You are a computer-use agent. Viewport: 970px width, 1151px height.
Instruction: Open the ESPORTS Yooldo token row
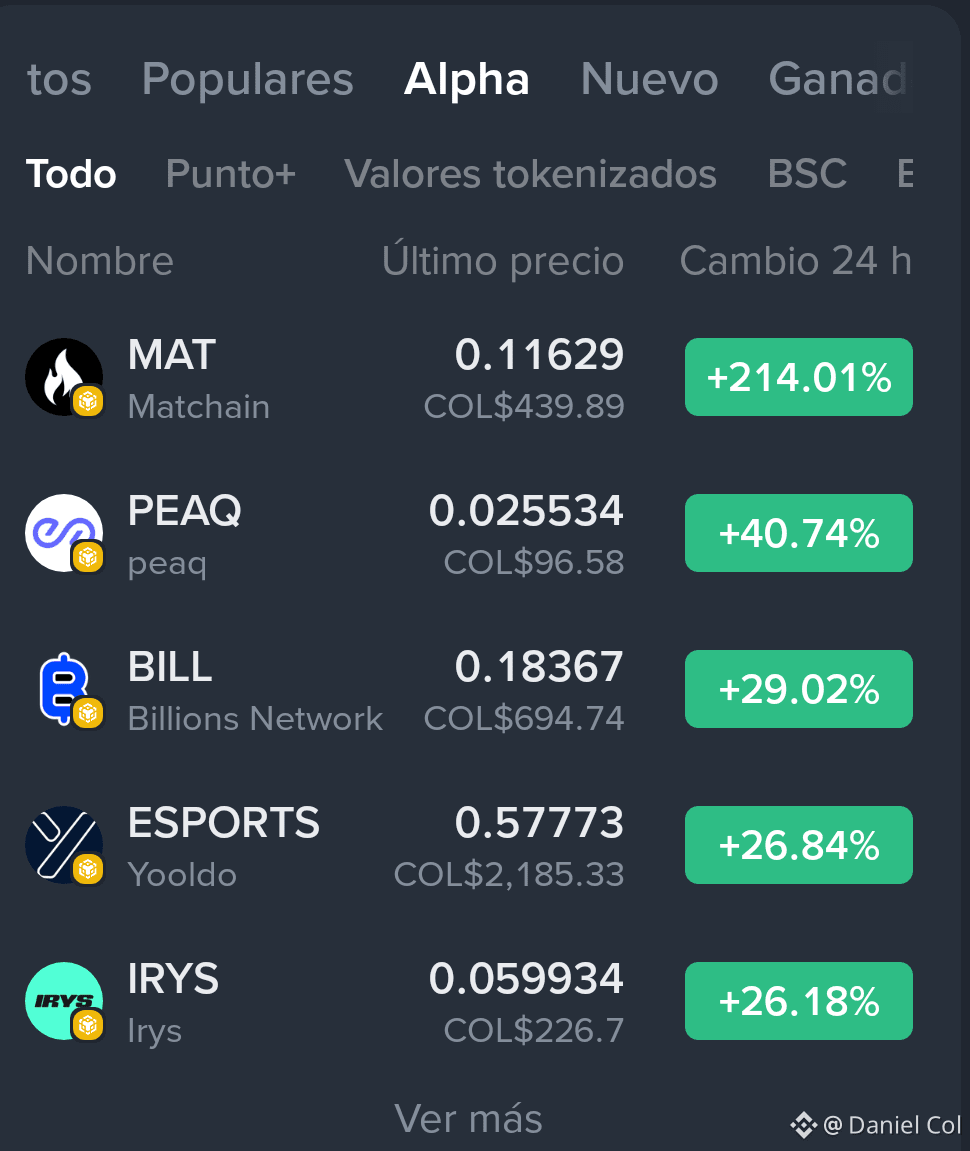pyautogui.click(x=469, y=845)
